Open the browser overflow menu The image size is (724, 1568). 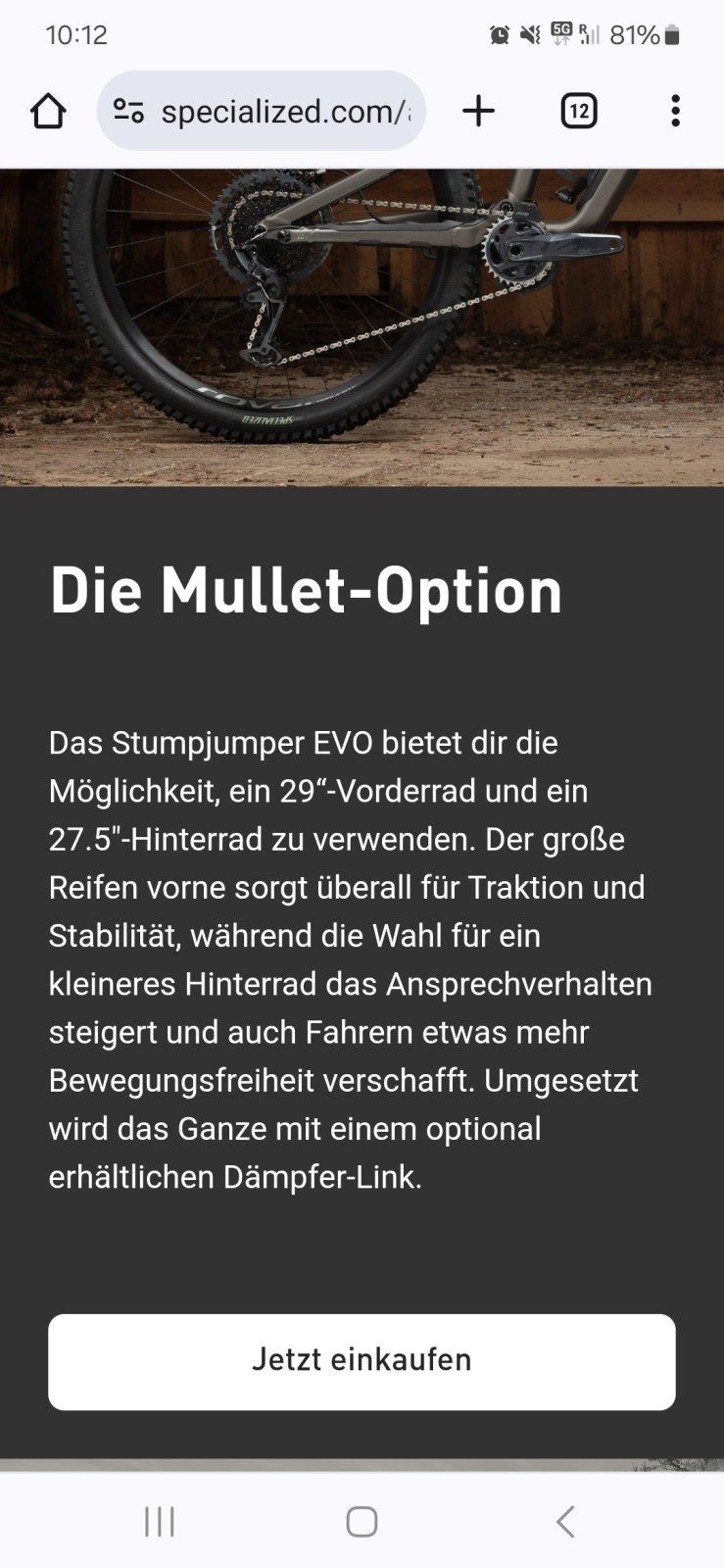675,111
